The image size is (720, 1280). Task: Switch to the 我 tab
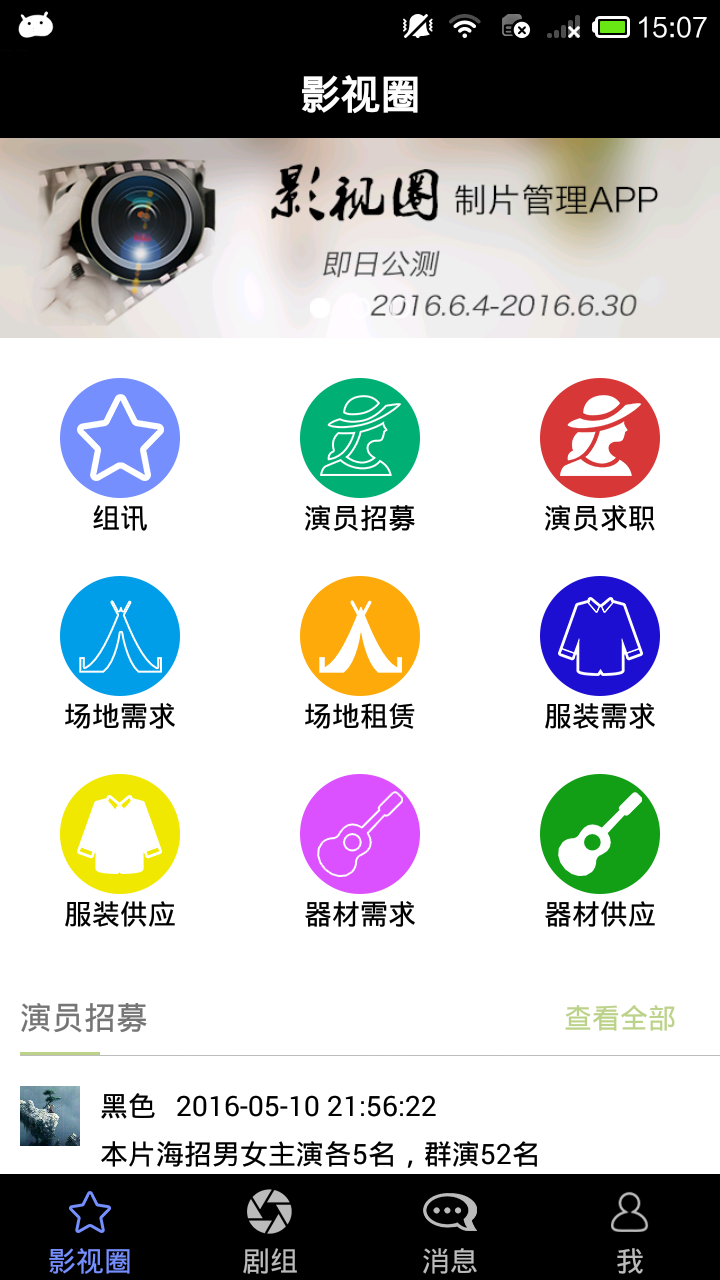630,1228
